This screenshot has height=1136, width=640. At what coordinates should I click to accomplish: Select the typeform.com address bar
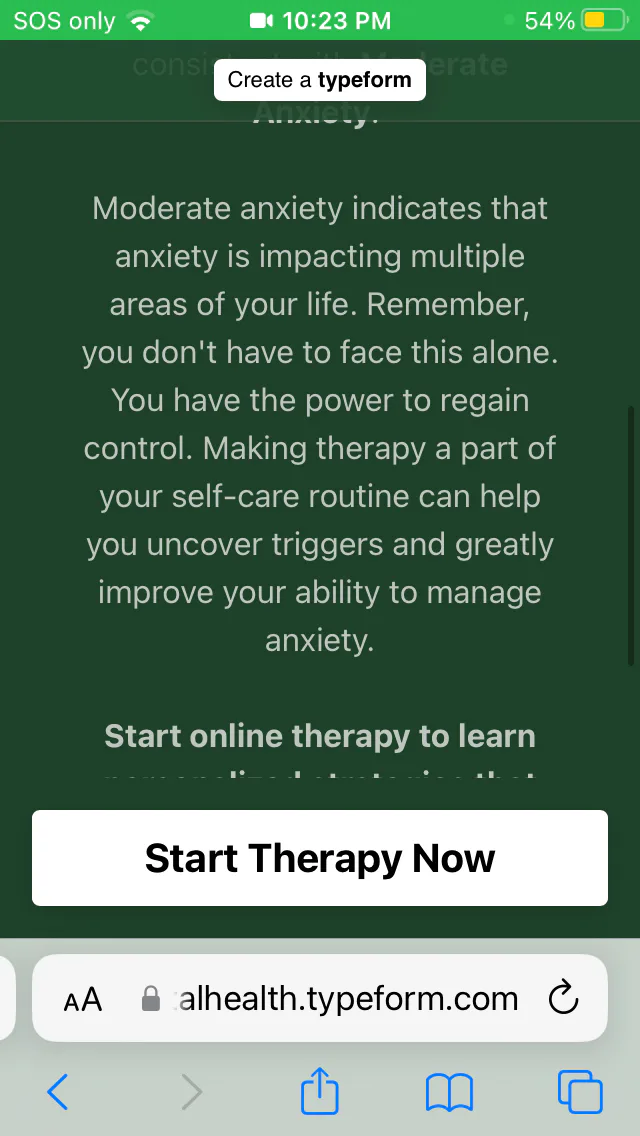coord(320,998)
